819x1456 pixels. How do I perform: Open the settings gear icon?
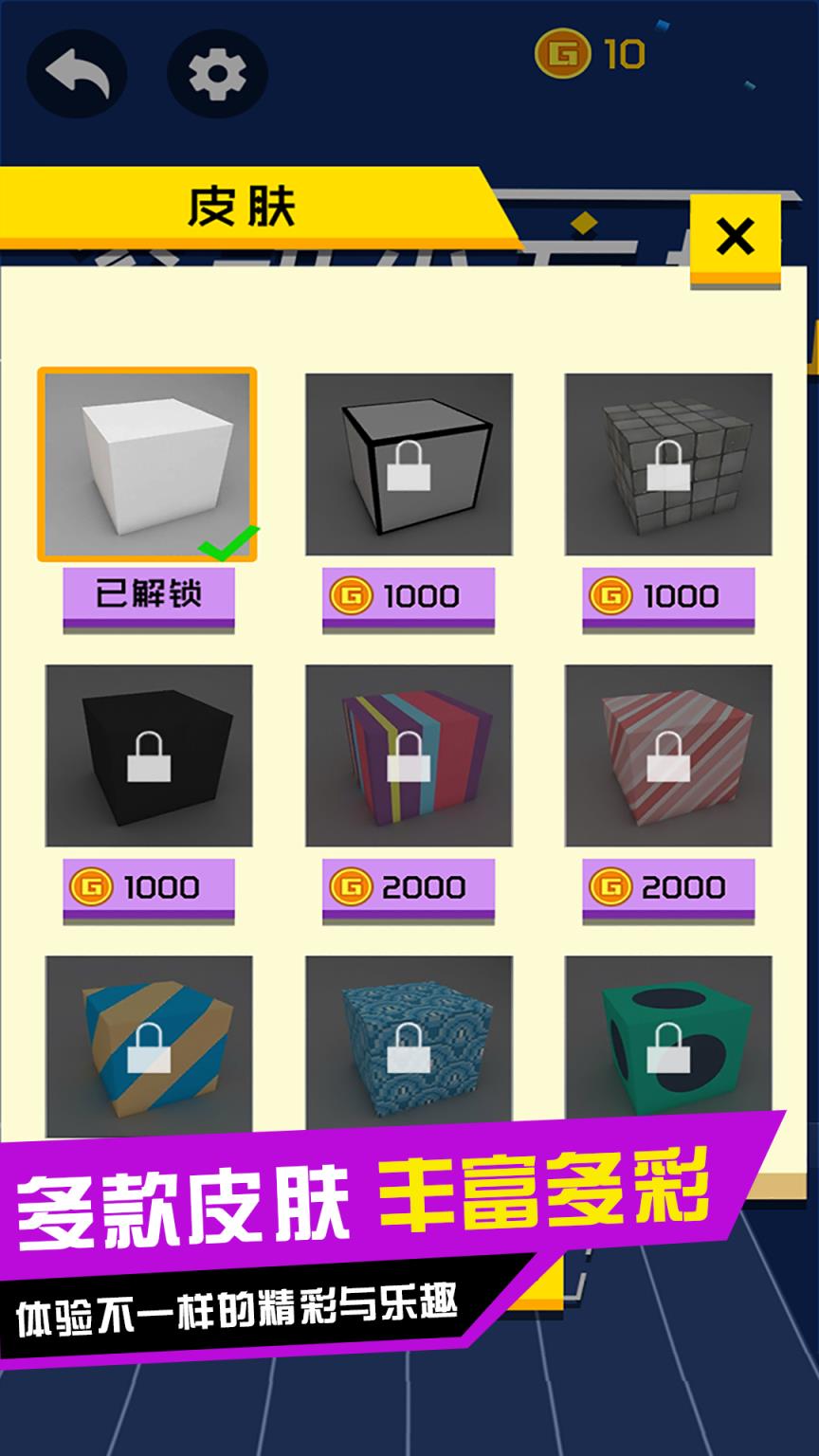[216, 71]
